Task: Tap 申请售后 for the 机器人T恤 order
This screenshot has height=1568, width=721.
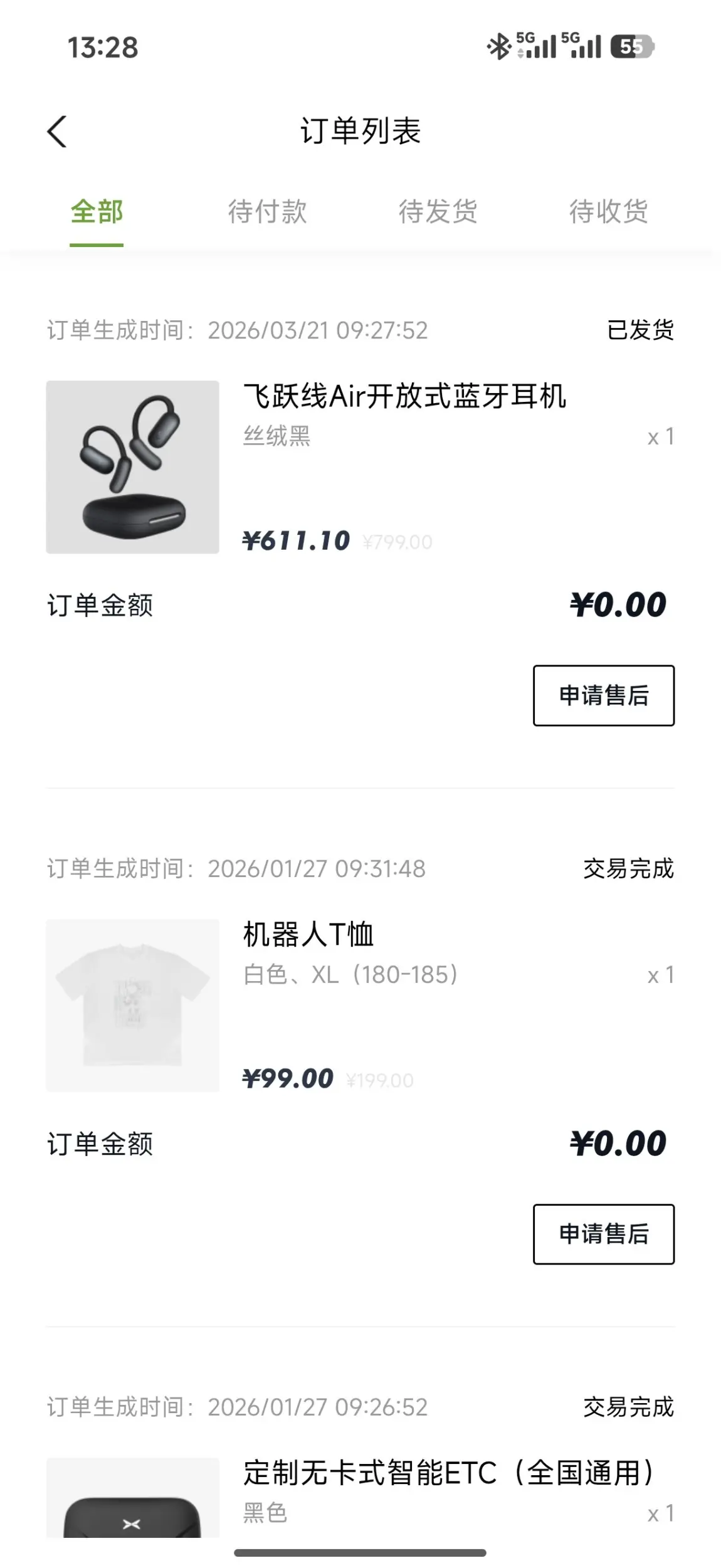Action: pyautogui.click(x=603, y=1234)
